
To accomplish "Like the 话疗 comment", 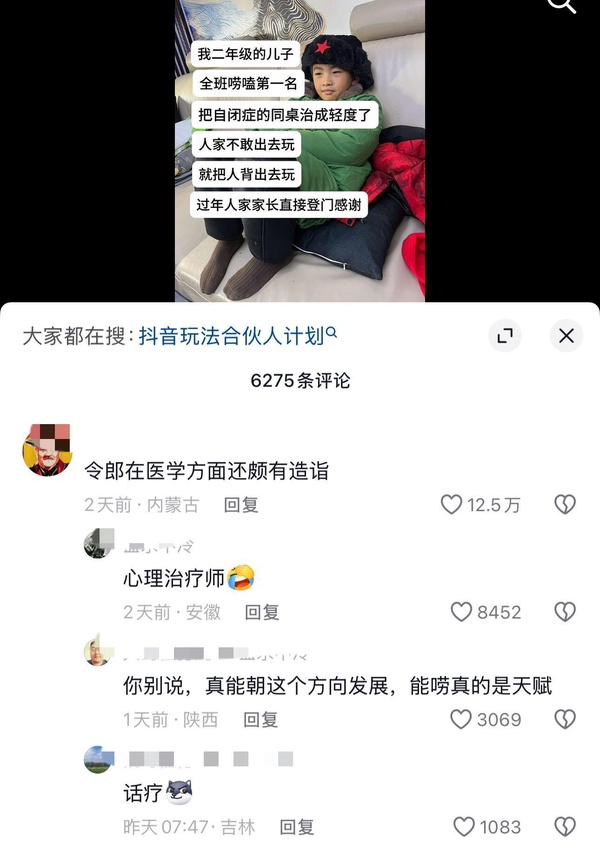I will 464,827.
